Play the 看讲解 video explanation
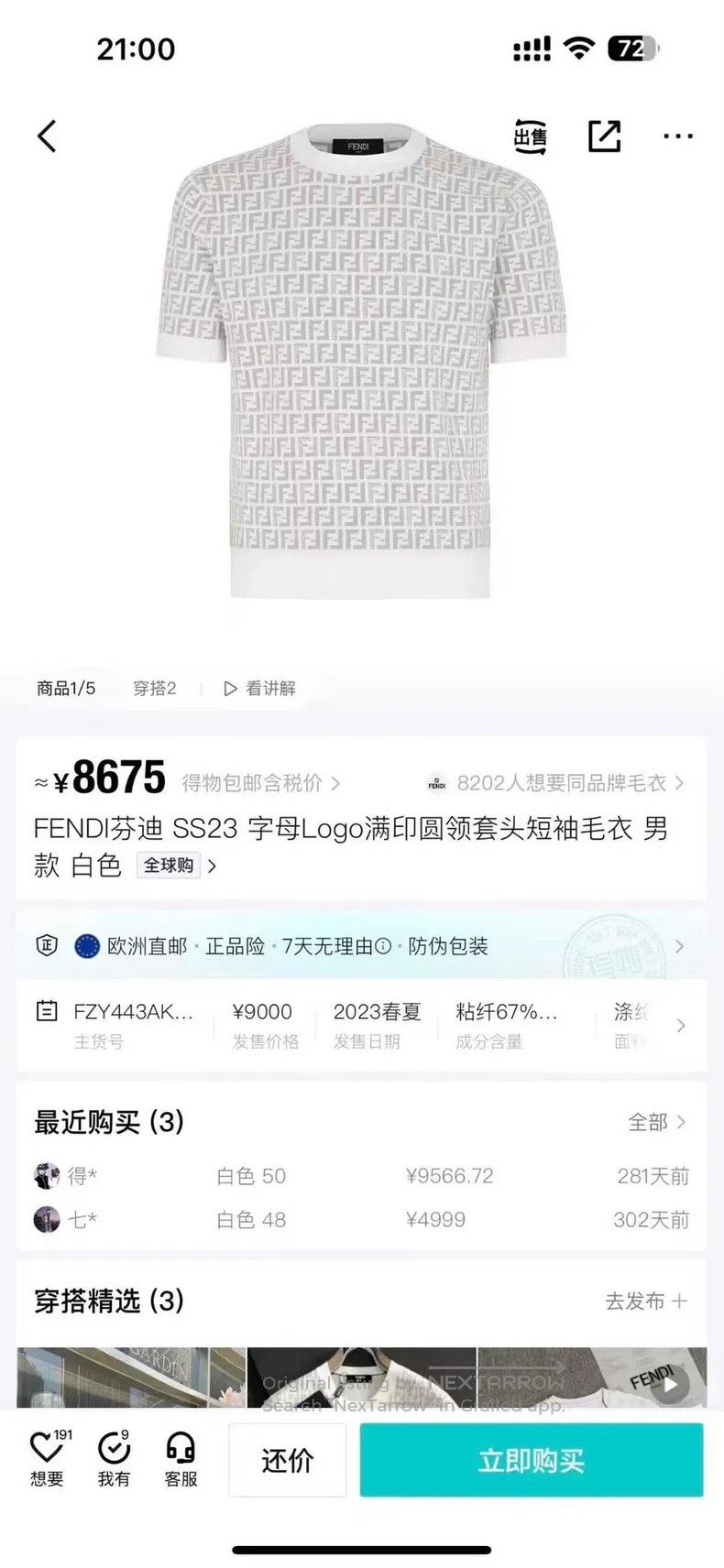Viewport: 724px width, 1568px height. tap(259, 688)
